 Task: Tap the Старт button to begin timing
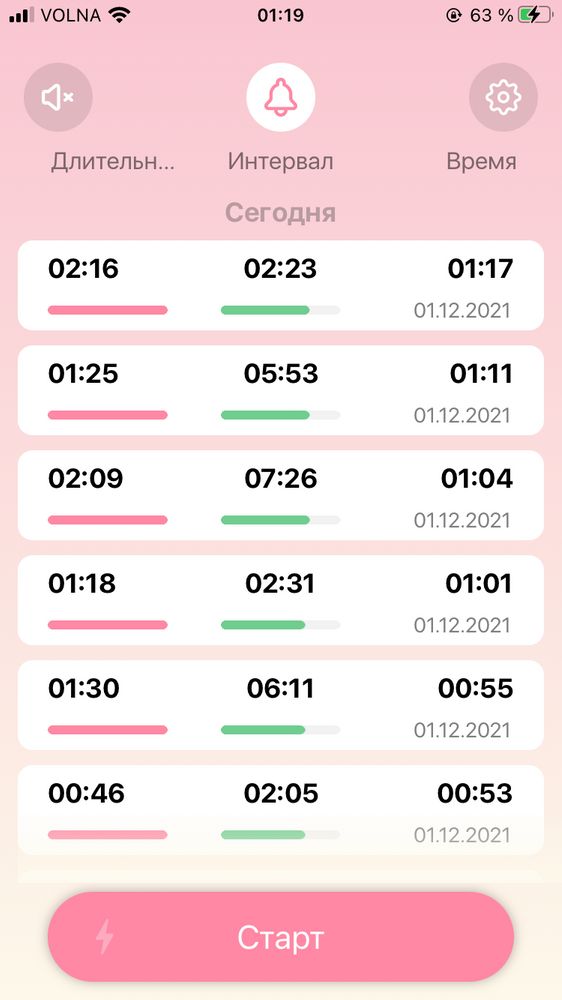281,936
